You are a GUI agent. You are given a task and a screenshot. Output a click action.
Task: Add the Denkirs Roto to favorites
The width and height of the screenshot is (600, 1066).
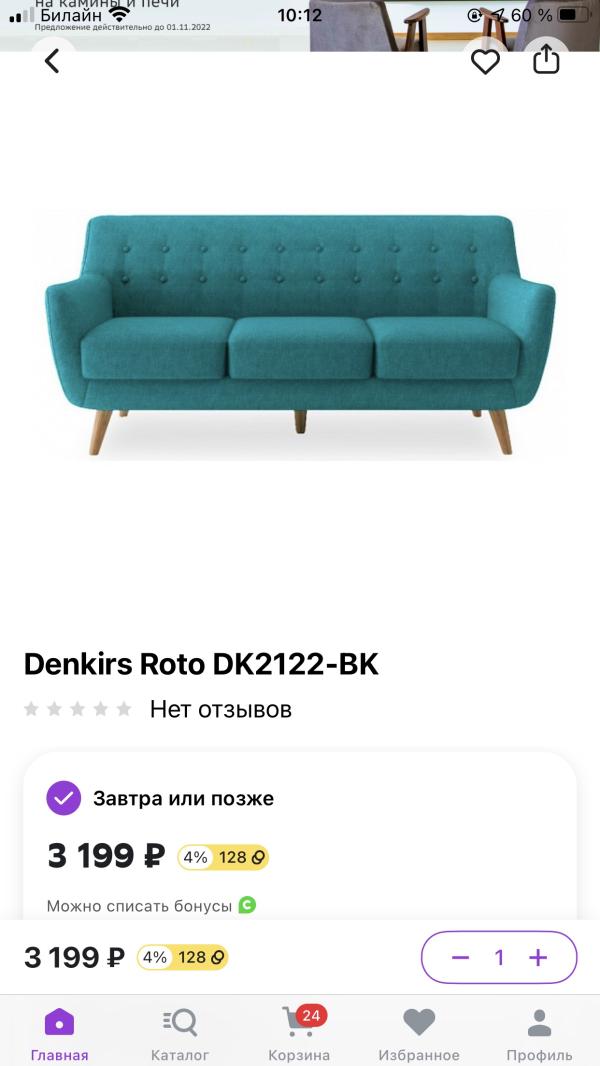tap(485, 61)
